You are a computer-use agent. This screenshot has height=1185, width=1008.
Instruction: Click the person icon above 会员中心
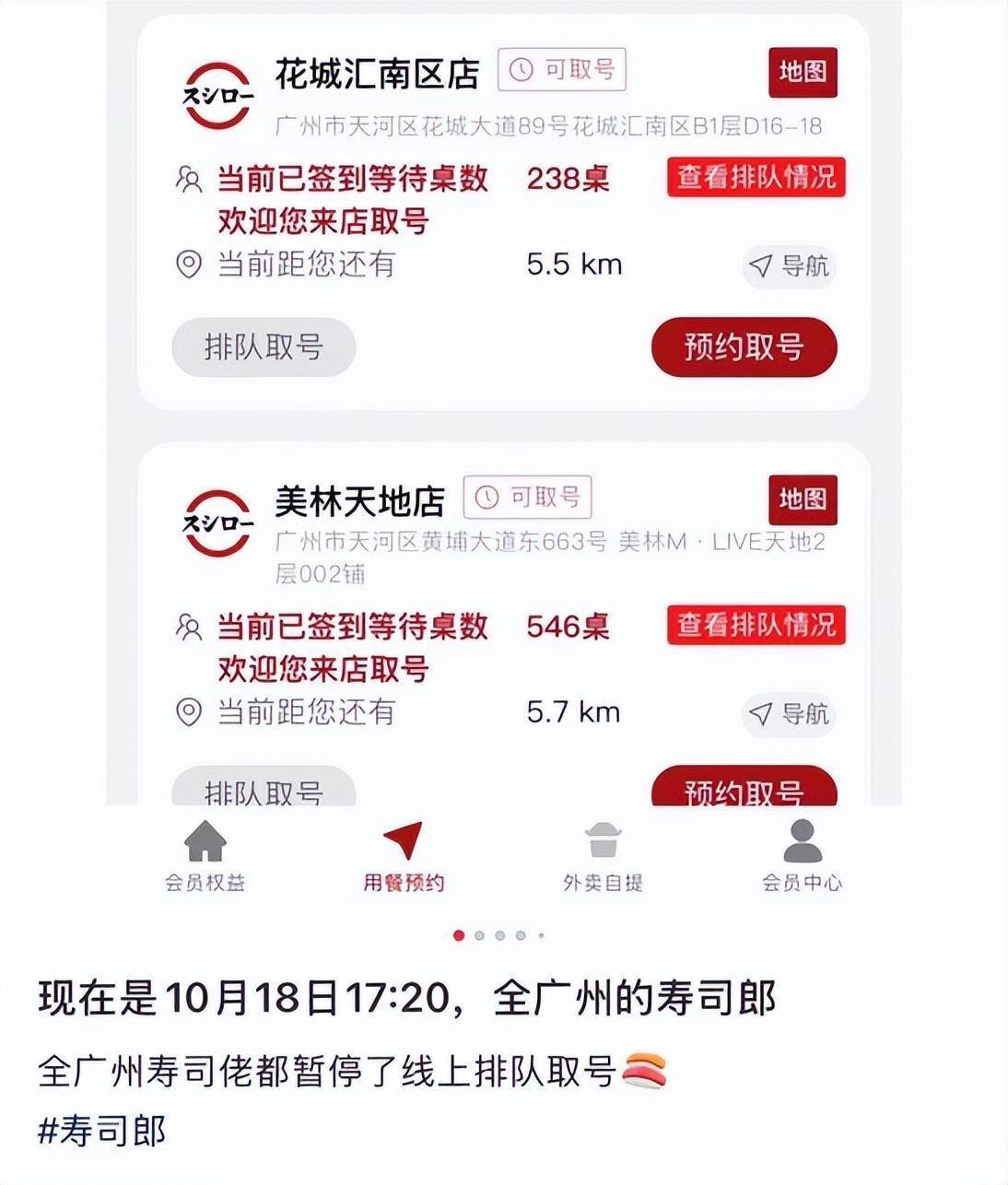pos(801,839)
